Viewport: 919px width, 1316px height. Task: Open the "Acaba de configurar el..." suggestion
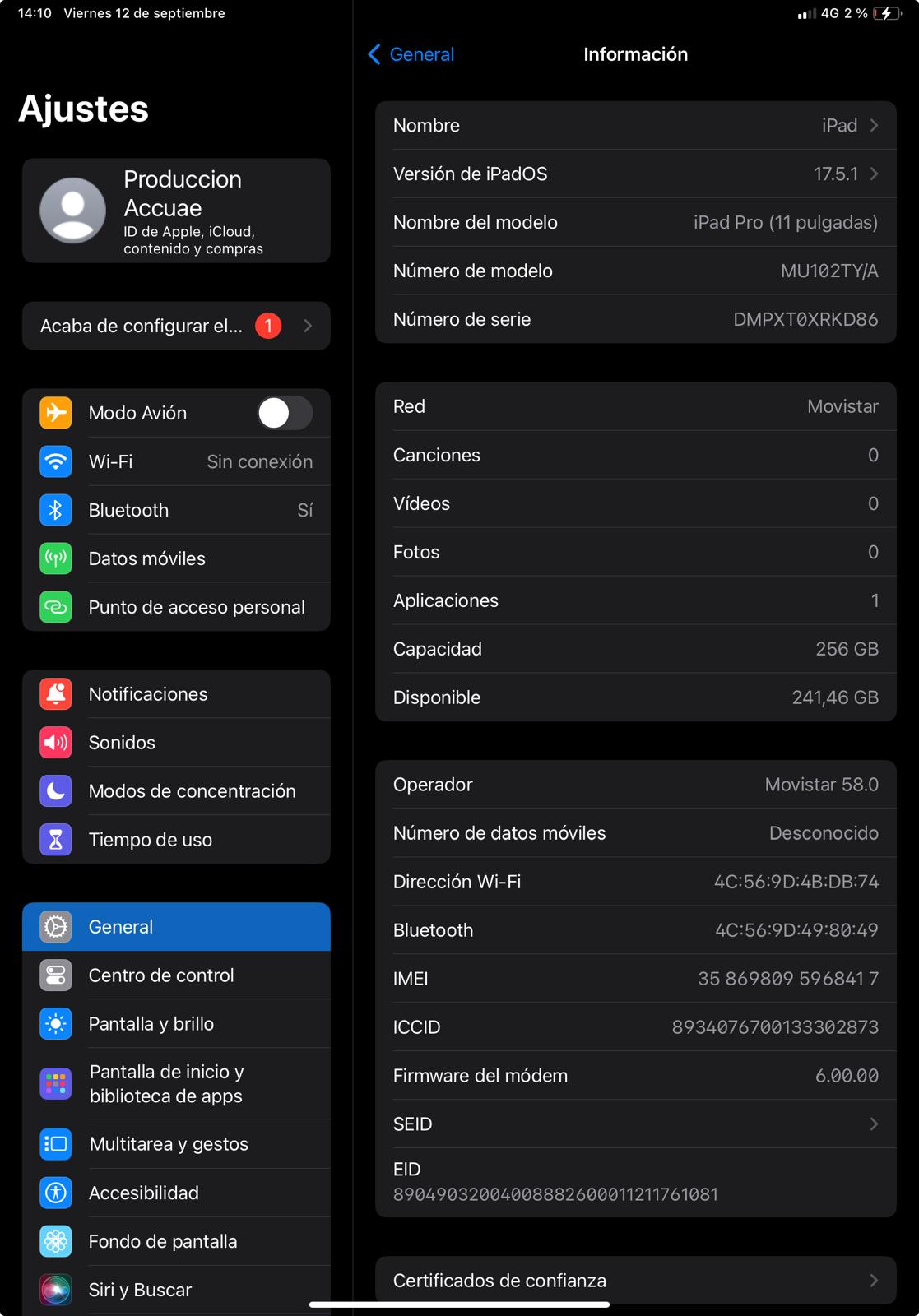(x=176, y=327)
